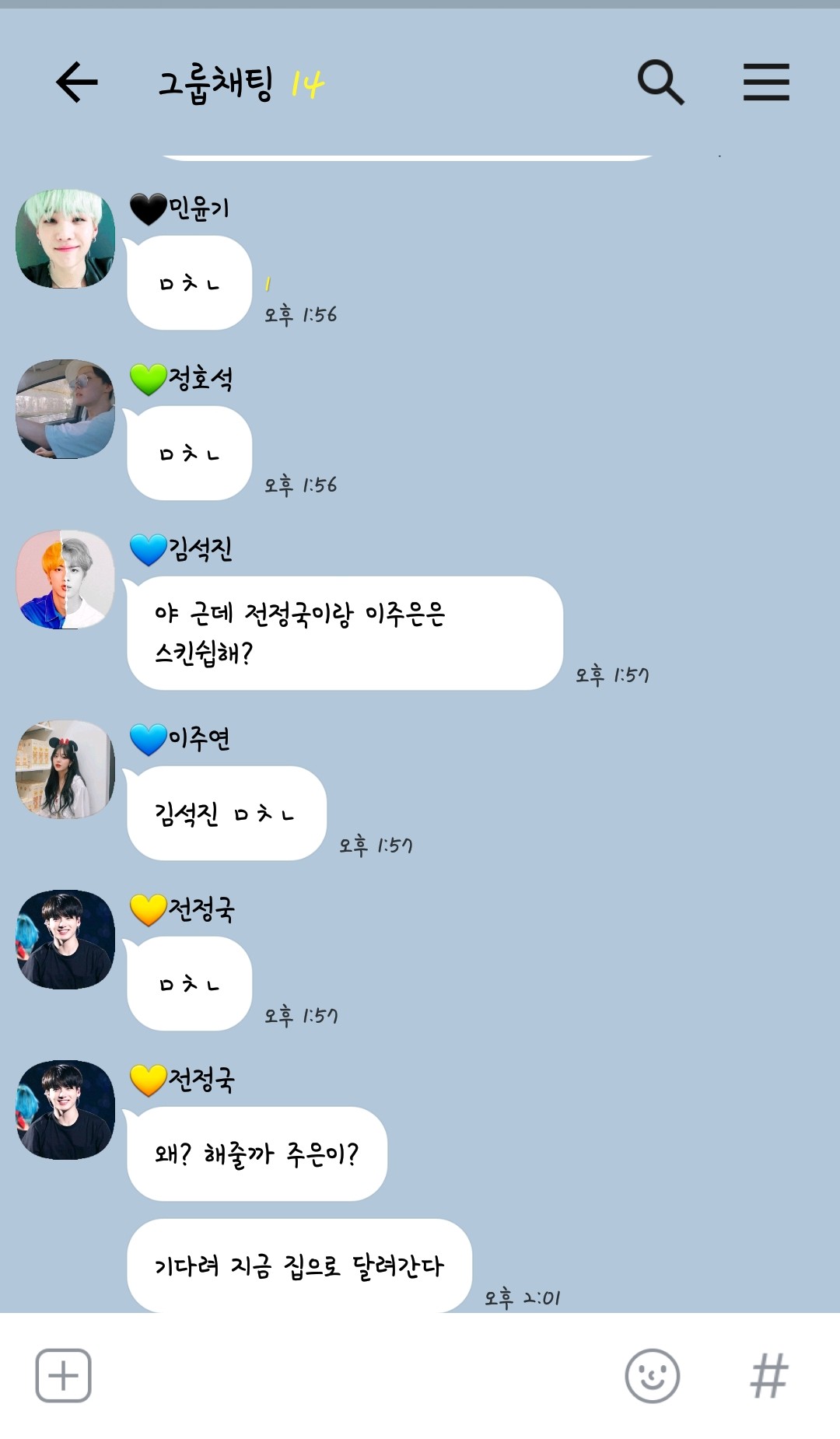This screenshot has height=1439, width=840.
Task: View 정호석's profile picture
Action: pos(65,409)
